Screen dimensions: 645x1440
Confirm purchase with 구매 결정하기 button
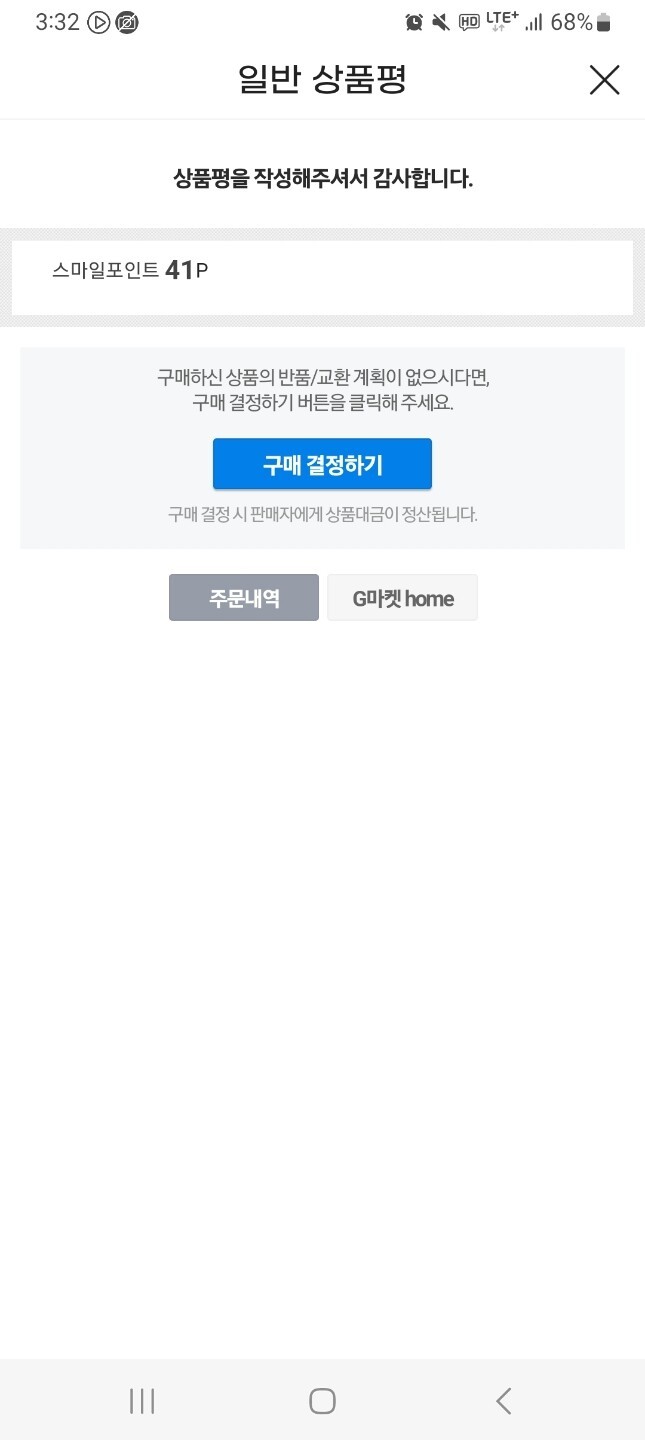[x=322, y=464]
